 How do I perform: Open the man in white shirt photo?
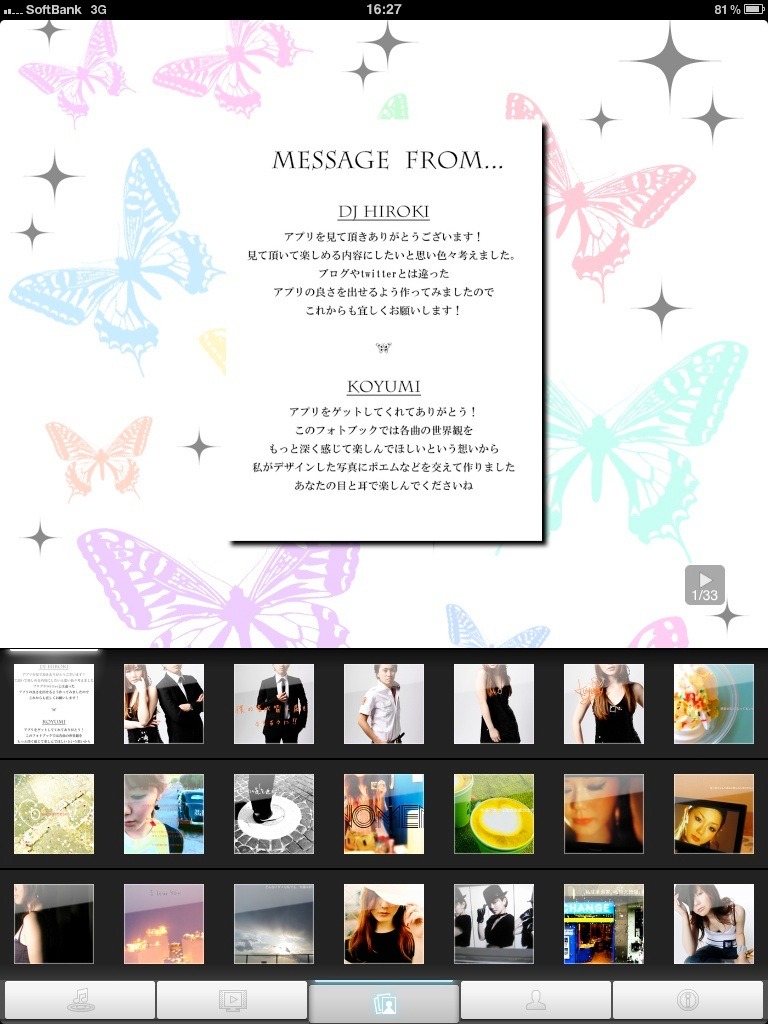[384, 704]
